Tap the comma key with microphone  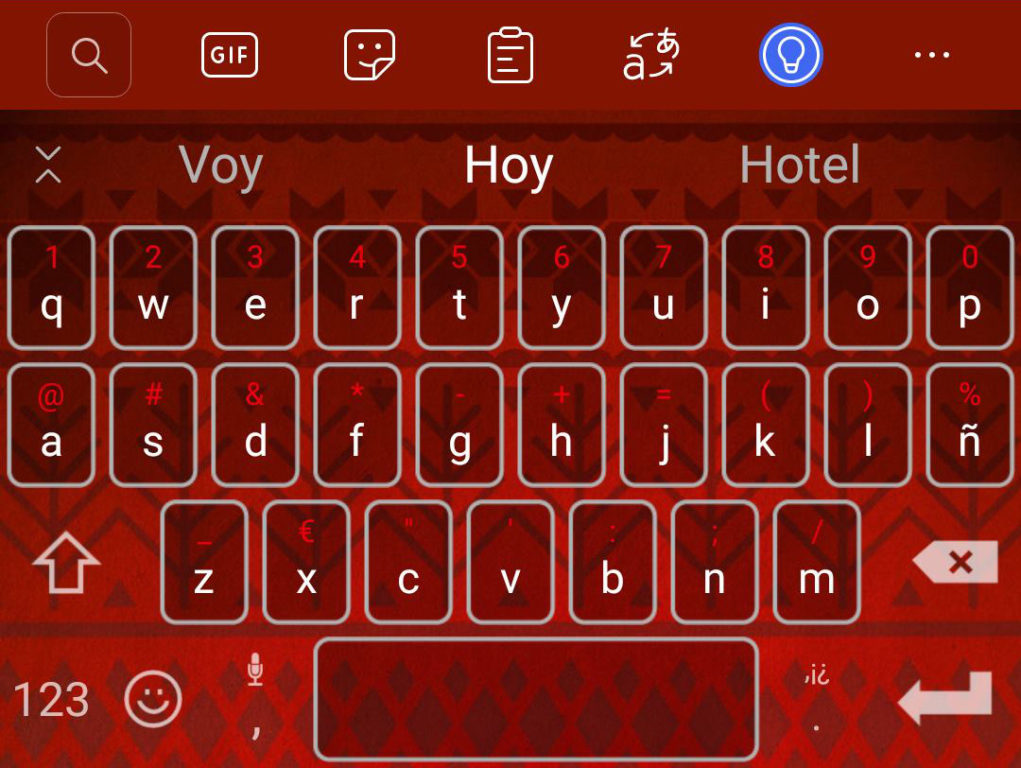coord(255,699)
